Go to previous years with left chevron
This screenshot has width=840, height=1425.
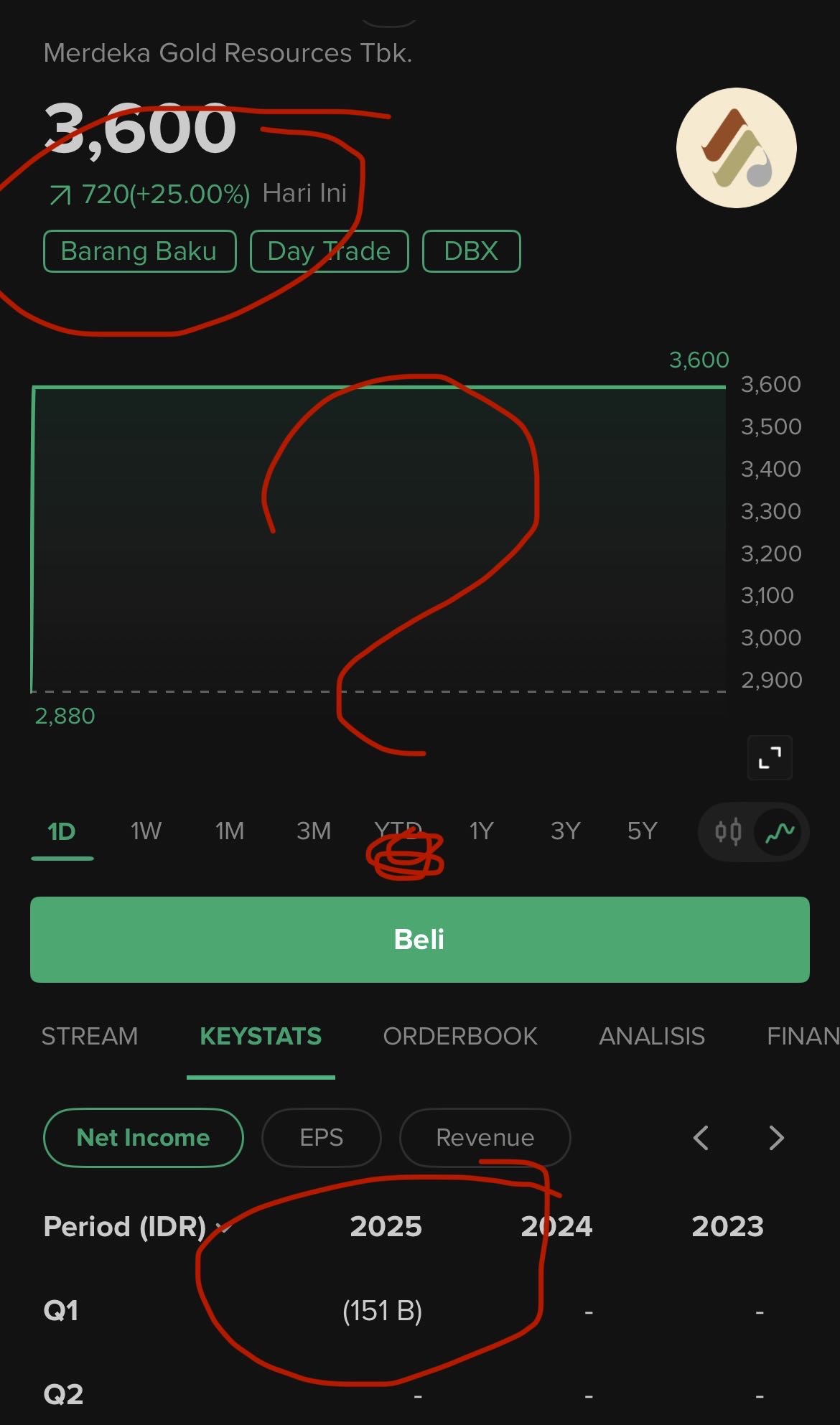pos(701,1138)
